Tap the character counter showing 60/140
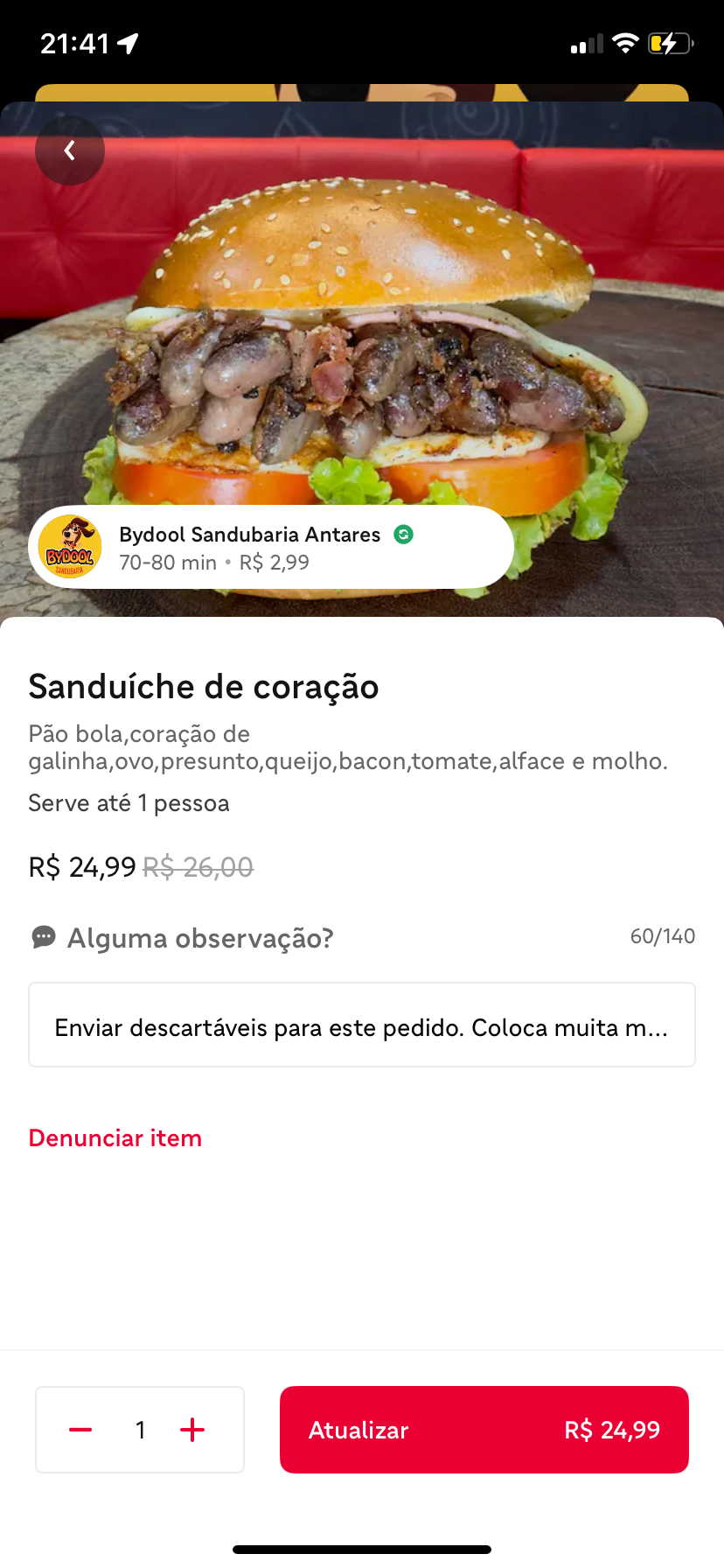Viewport: 724px width, 1568px height. click(662, 936)
